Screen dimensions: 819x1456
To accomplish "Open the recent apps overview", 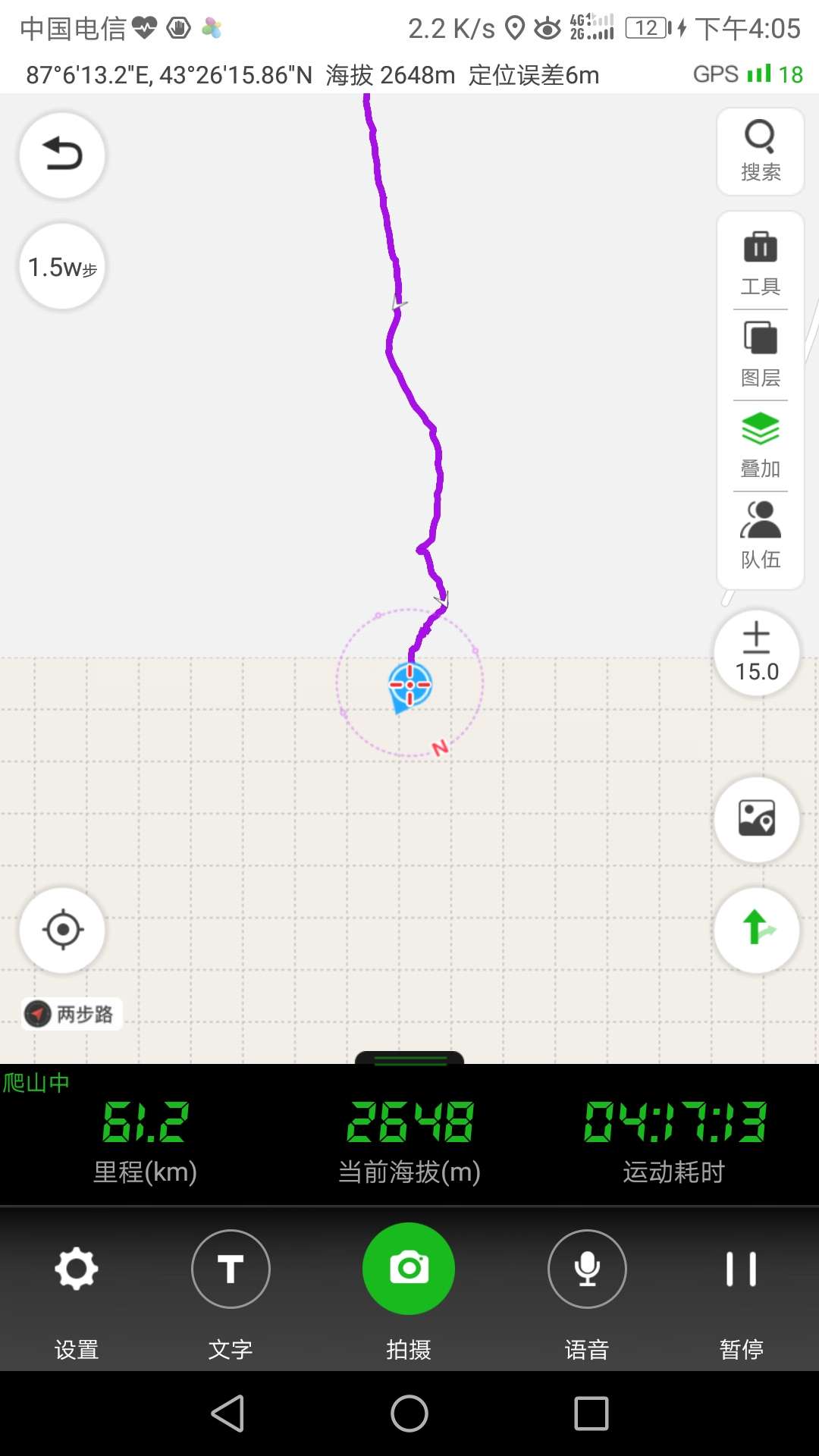I will (x=591, y=1414).
